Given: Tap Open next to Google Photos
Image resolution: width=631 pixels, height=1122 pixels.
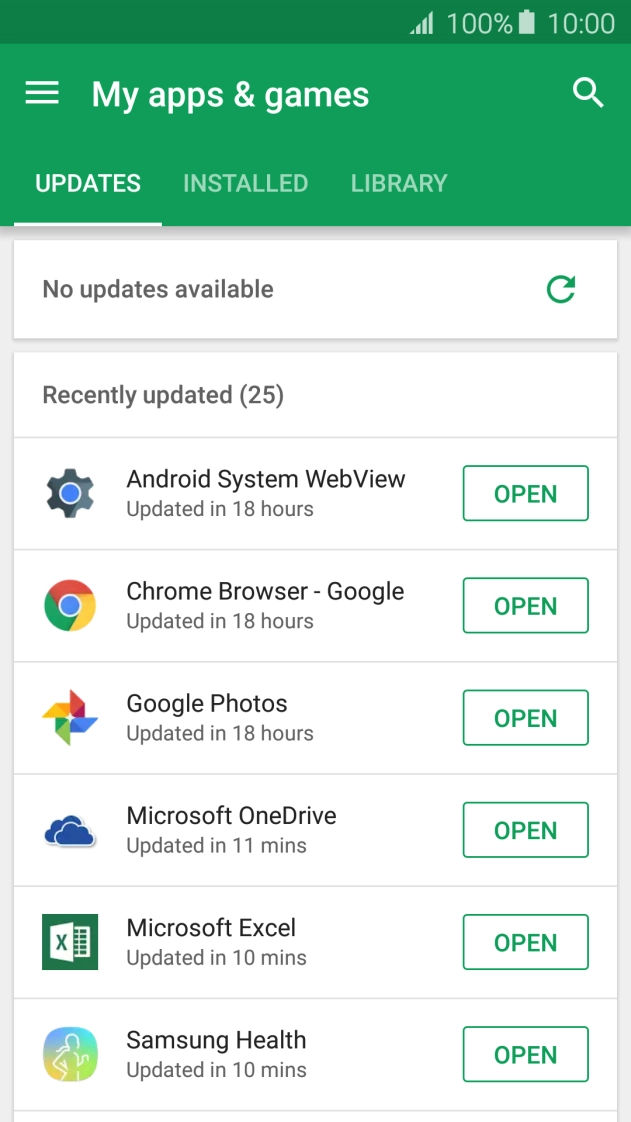Looking at the screenshot, I should coord(526,718).
